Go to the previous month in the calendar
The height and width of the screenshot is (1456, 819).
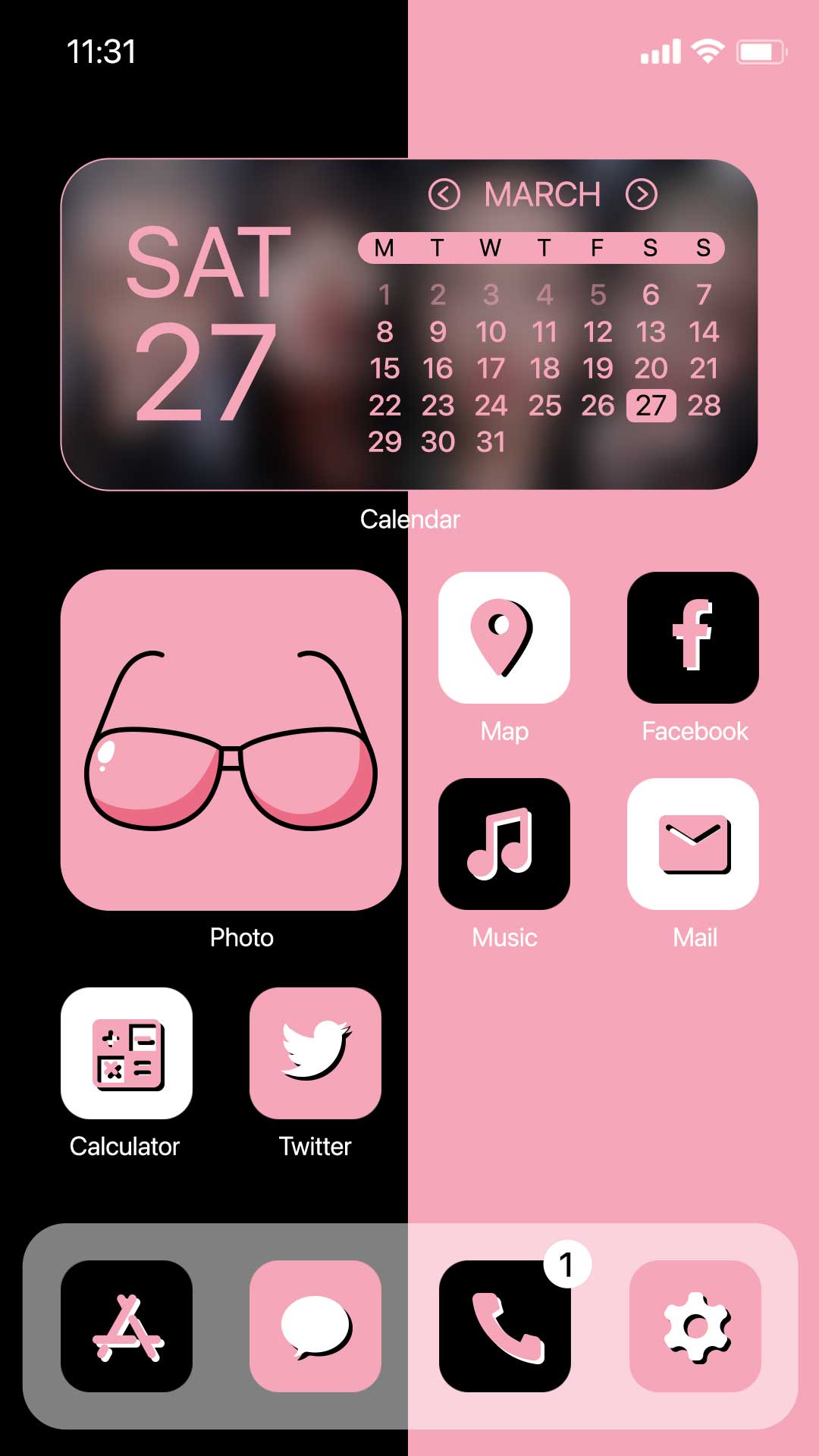(x=444, y=195)
